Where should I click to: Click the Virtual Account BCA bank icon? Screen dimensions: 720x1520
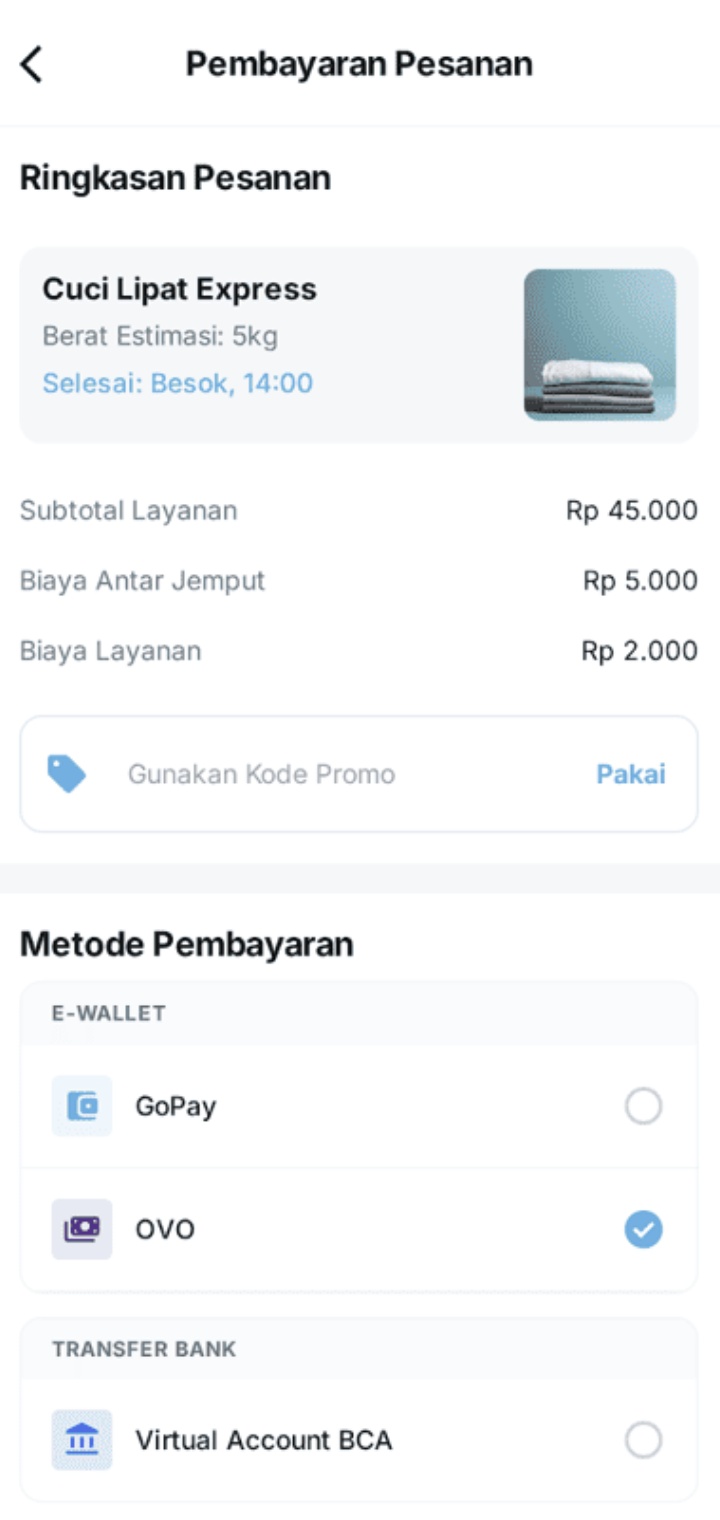coord(82,1440)
